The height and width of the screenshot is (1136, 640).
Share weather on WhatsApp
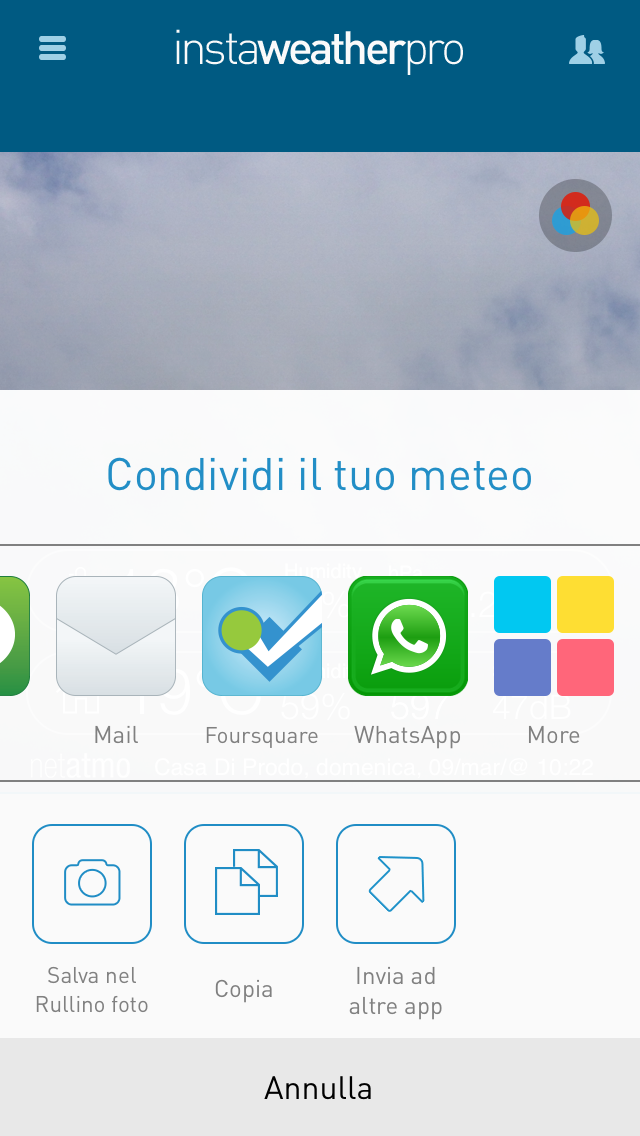408,636
